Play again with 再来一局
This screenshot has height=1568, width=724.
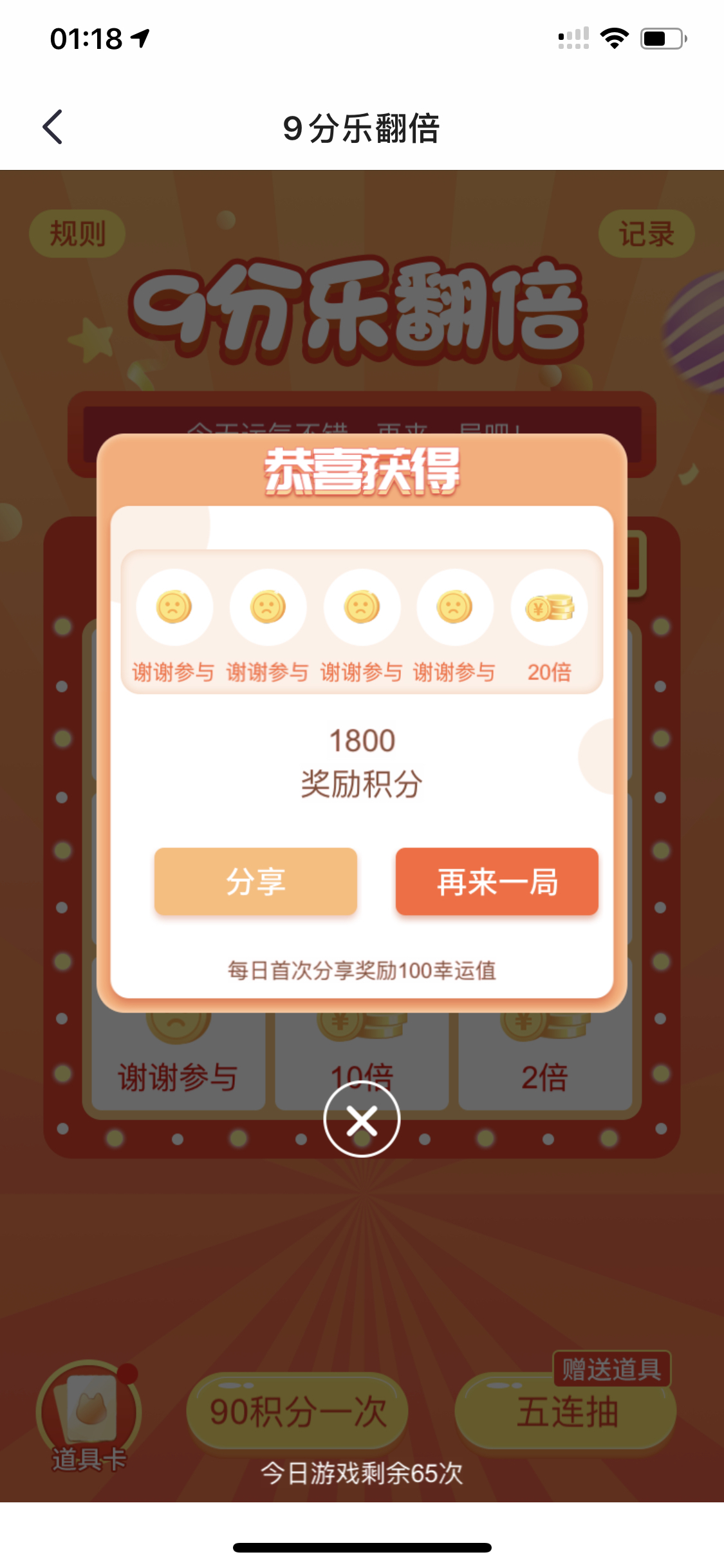(x=497, y=881)
